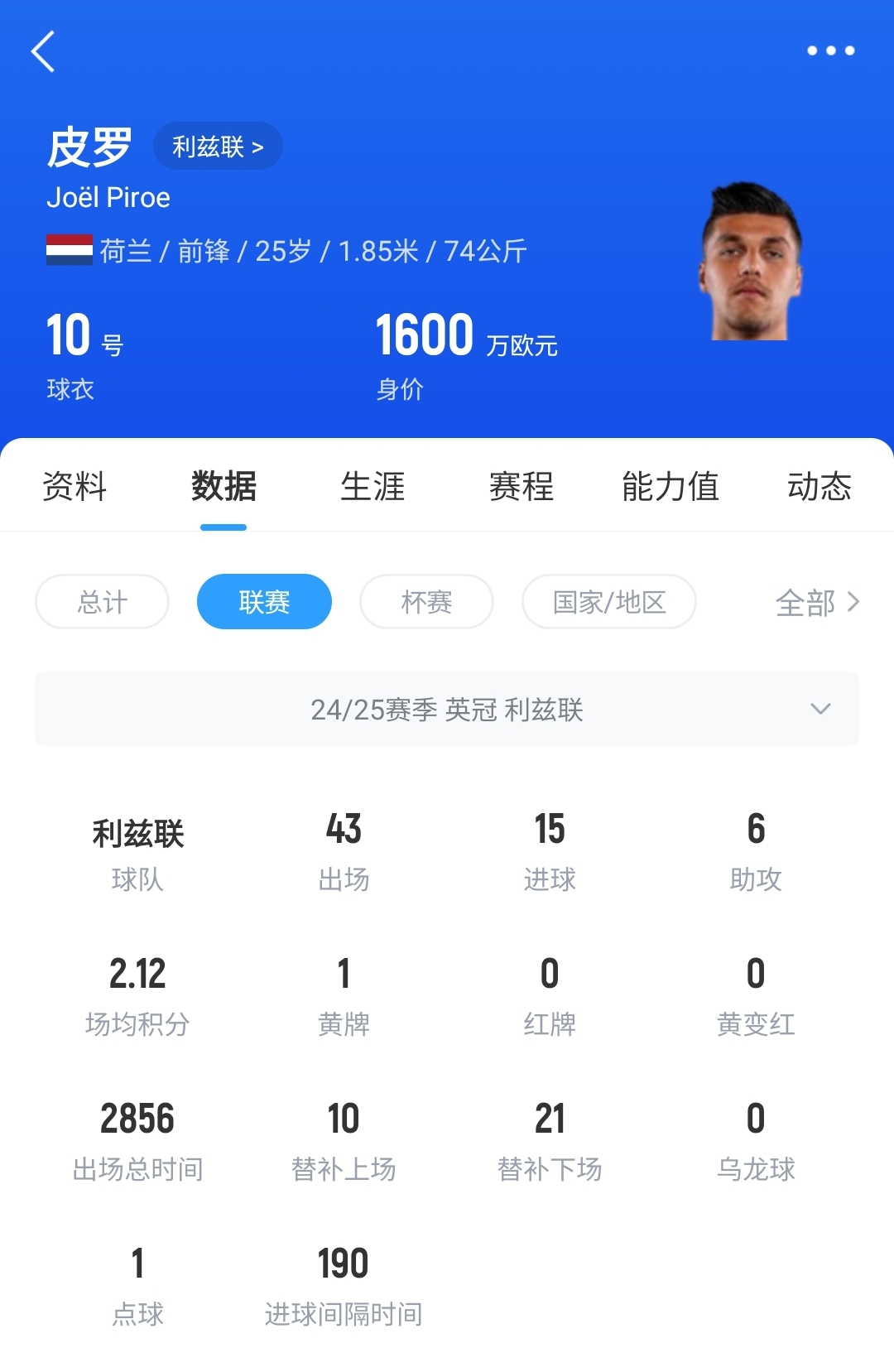Open the 全部 filter options
Image resolution: width=894 pixels, height=1372 pixels.
[817, 602]
